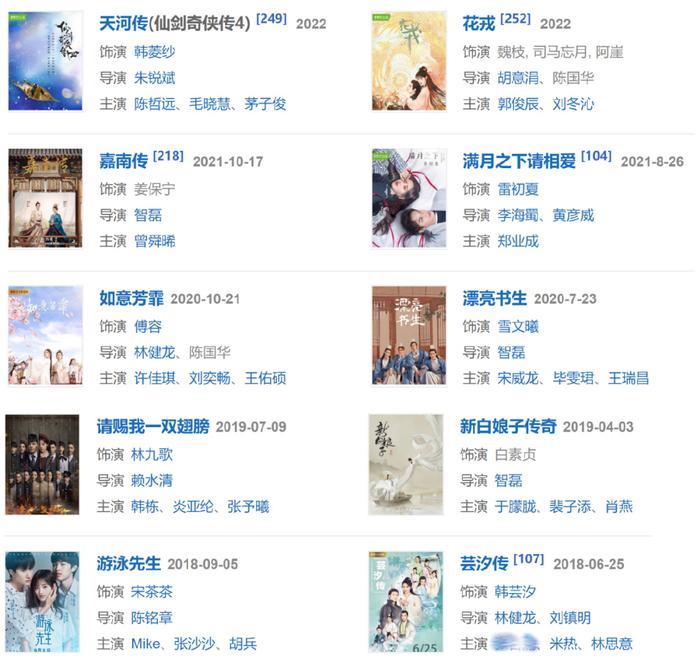
Task: View actor 曾舜晞's page
Action: [154, 241]
